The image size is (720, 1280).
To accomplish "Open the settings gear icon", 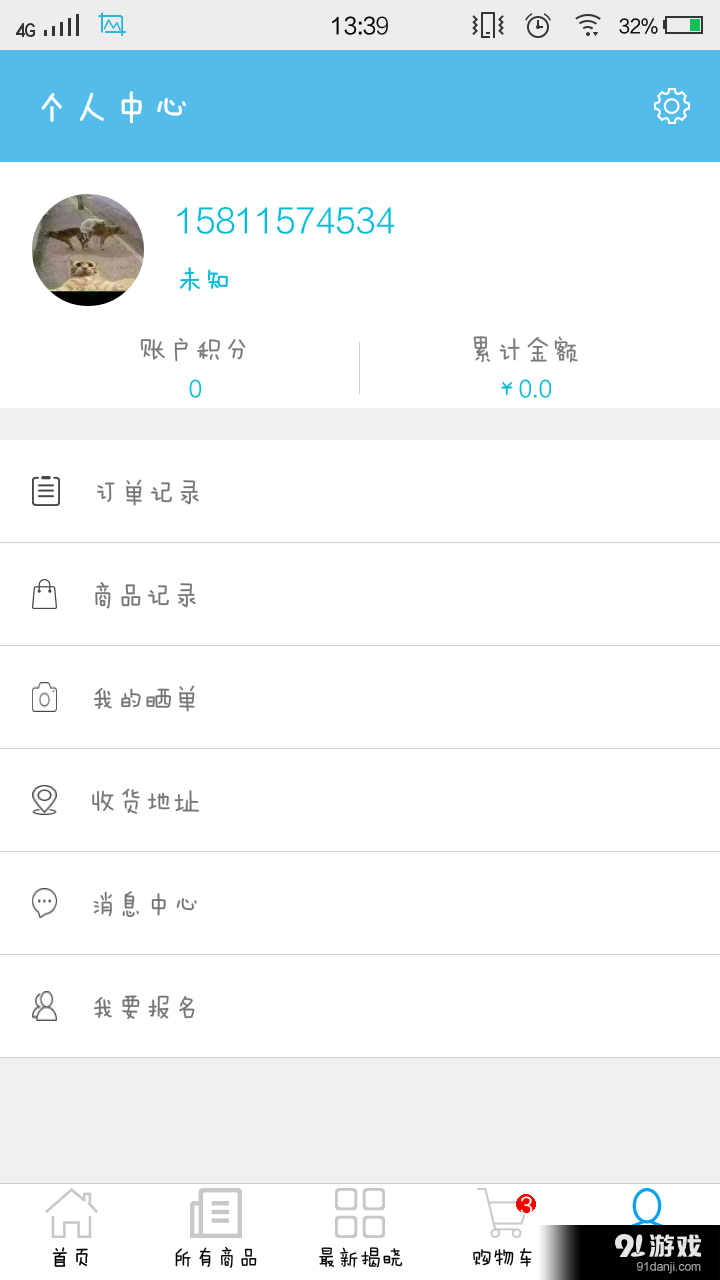I will coord(672,105).
